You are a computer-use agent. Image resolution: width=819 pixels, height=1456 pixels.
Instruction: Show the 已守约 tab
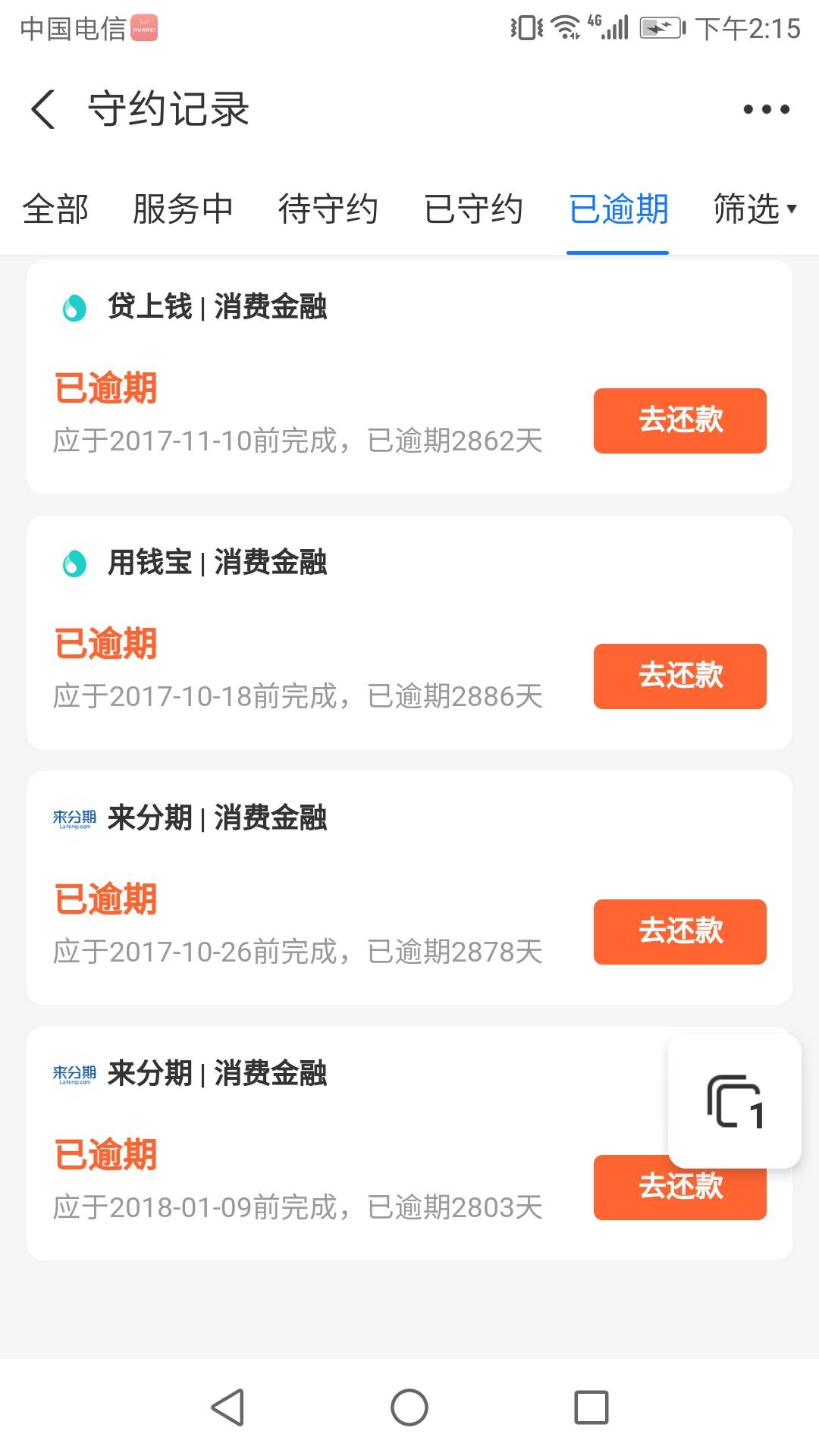pyautogui.click(x=473, y=209)
